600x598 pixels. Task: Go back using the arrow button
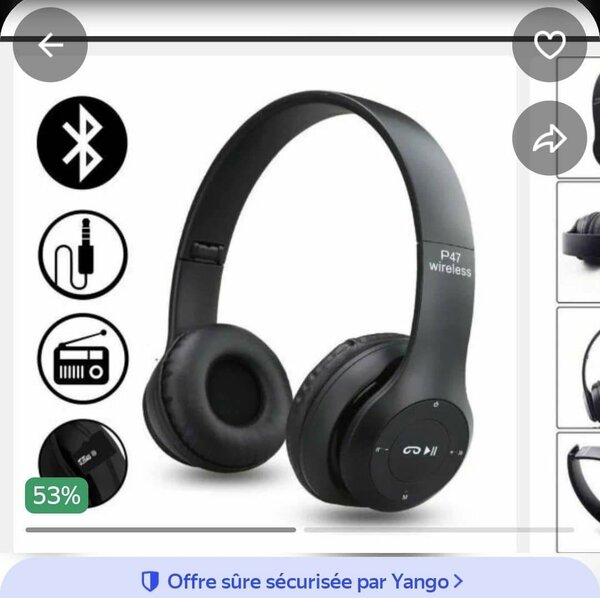49,45
